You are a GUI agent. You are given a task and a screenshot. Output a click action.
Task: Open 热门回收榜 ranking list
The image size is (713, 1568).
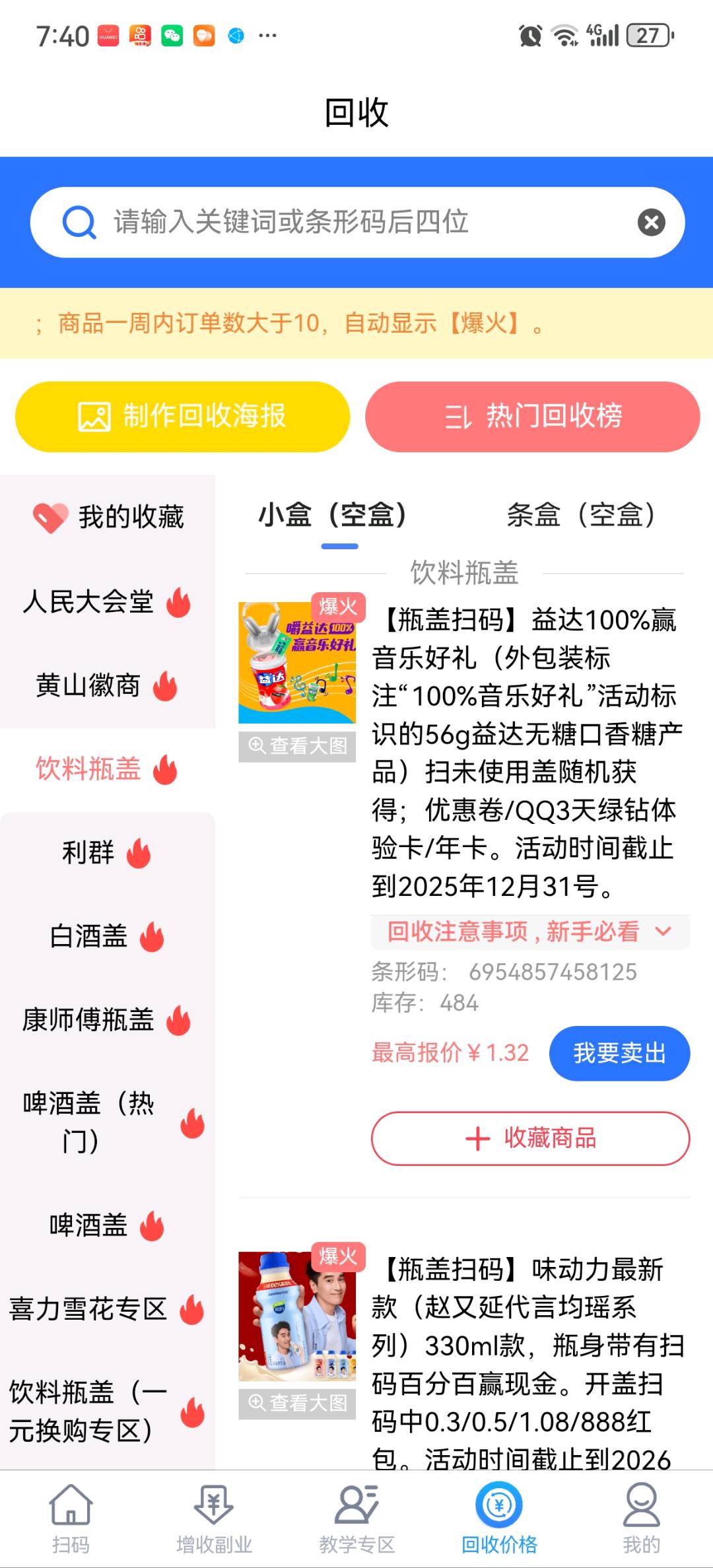tap(532, 416)
